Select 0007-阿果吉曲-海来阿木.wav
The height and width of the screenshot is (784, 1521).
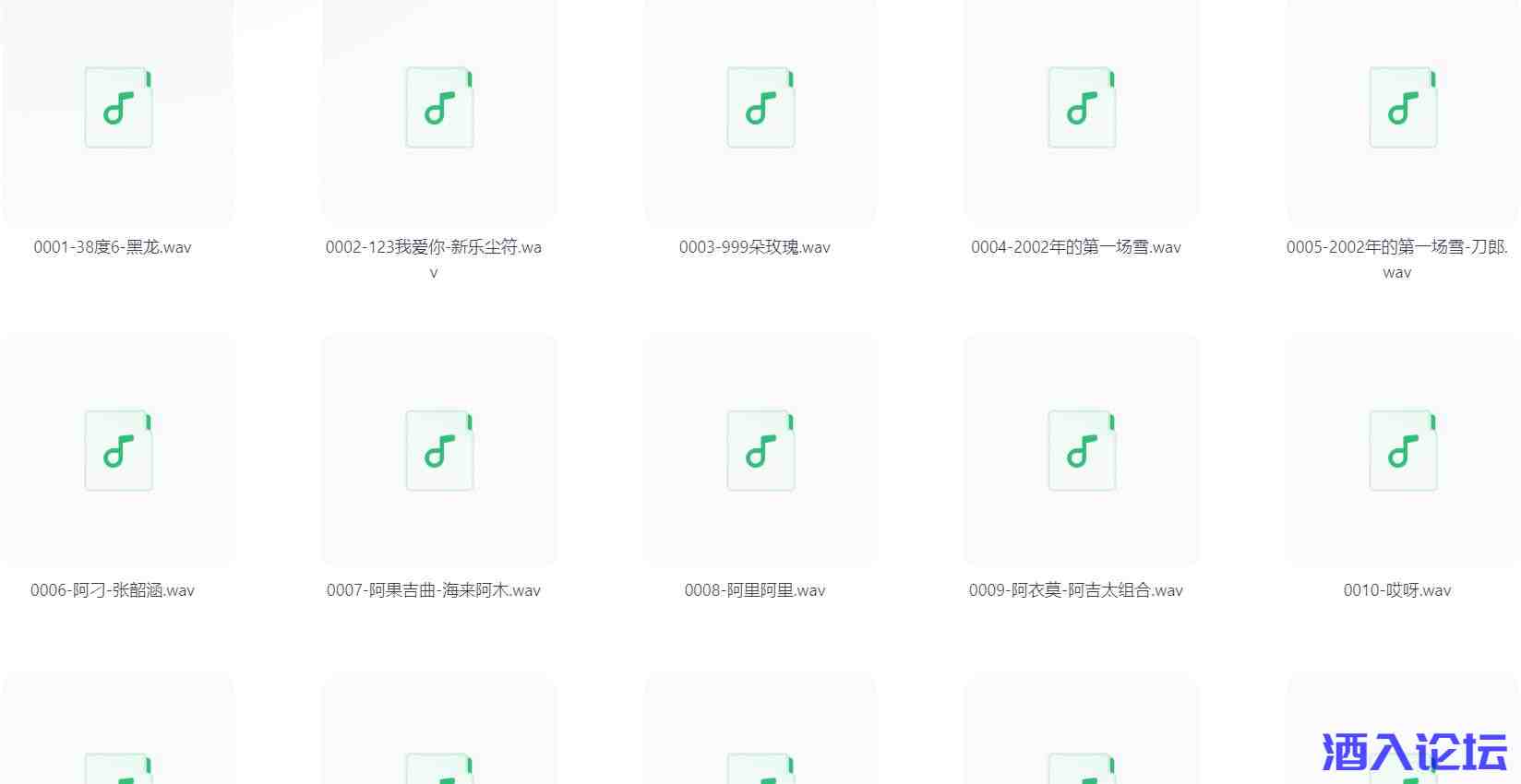point(439,450)
